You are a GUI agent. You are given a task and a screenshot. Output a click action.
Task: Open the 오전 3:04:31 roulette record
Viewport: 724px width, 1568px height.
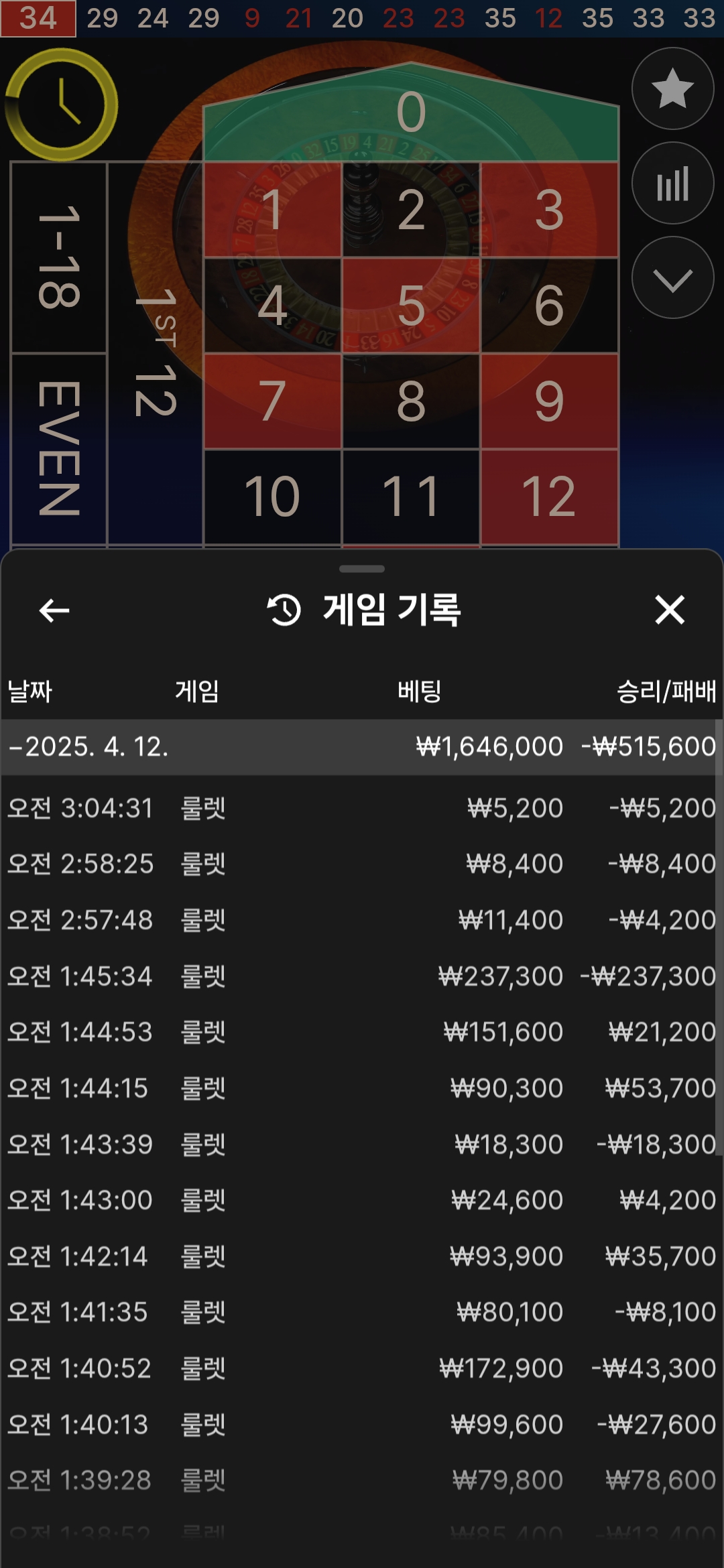361,808
